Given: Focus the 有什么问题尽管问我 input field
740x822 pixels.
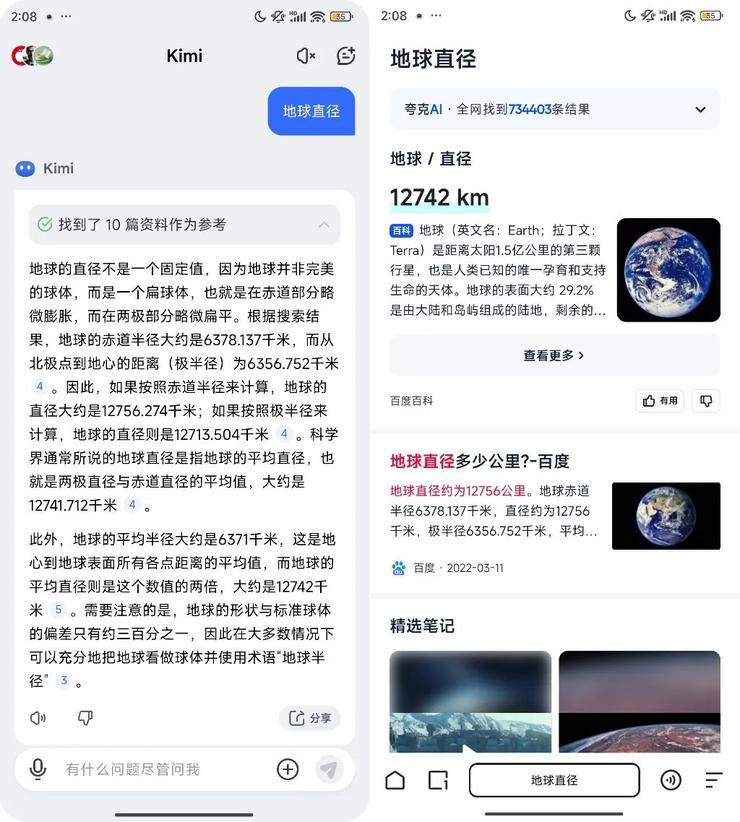Looking at the screenshot, I should pos(160,769).
